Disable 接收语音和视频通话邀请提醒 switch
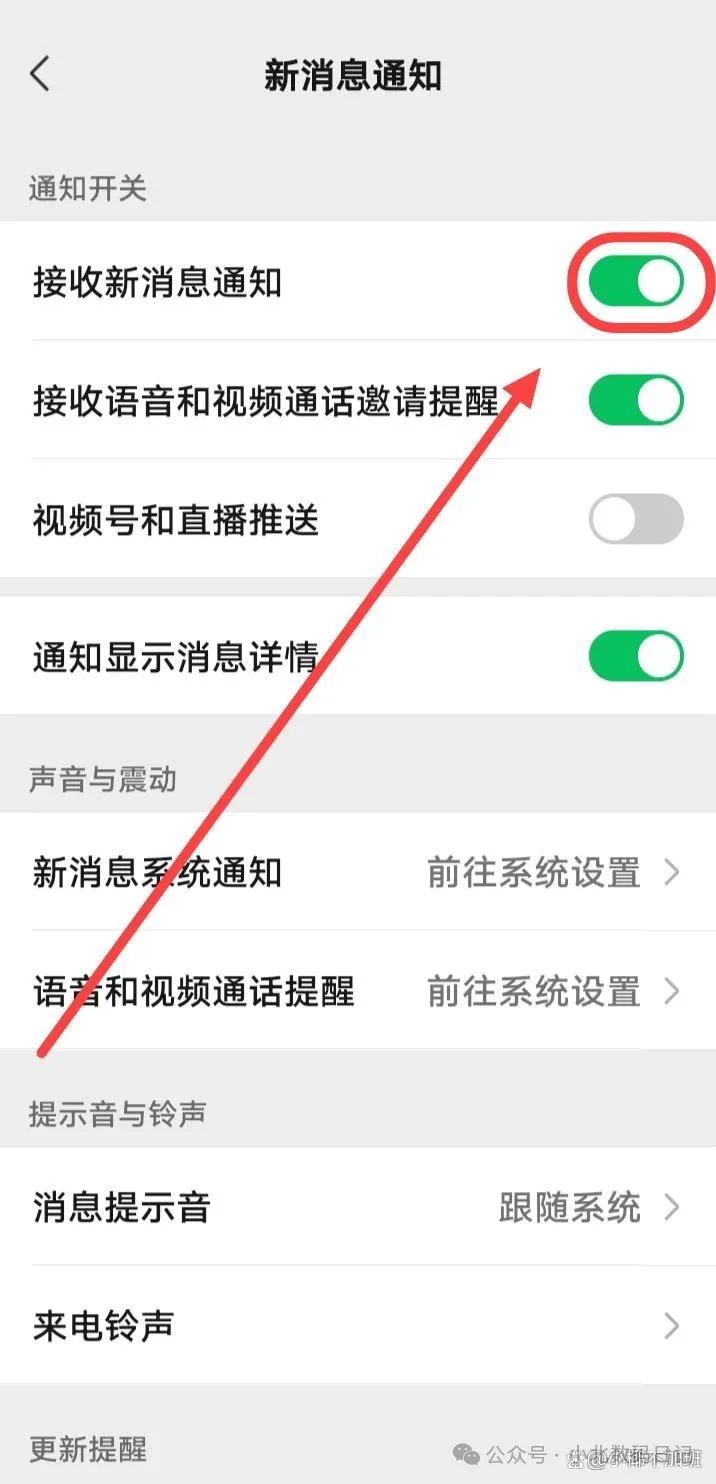716x1484 pixels. tap(636, 400)
